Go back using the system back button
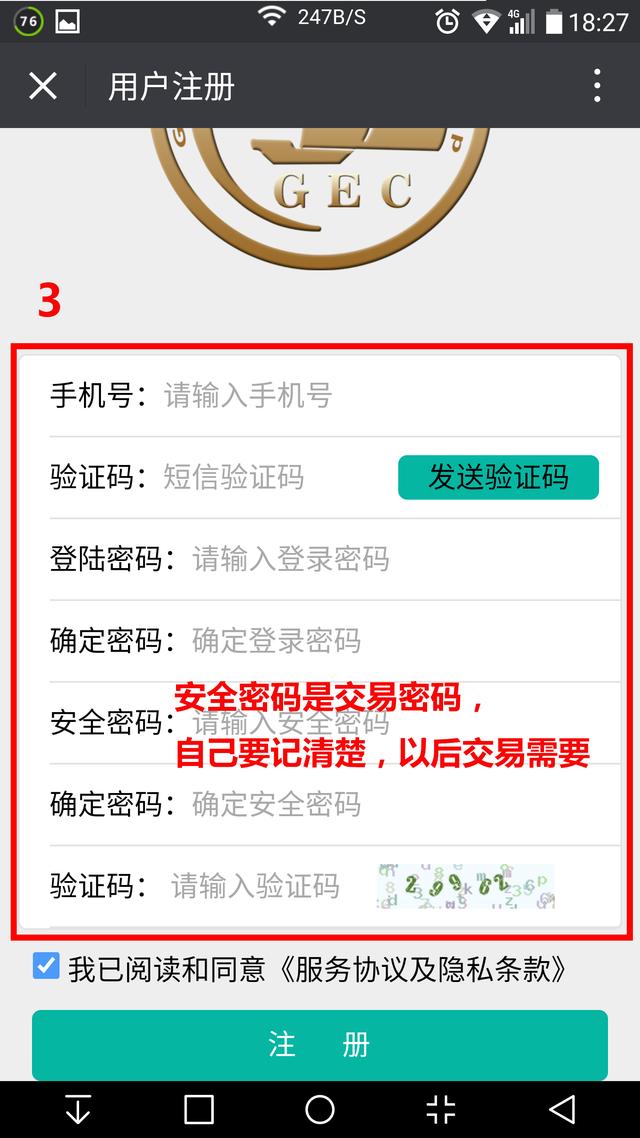The image size is (640, 1138). (562, 1109)
